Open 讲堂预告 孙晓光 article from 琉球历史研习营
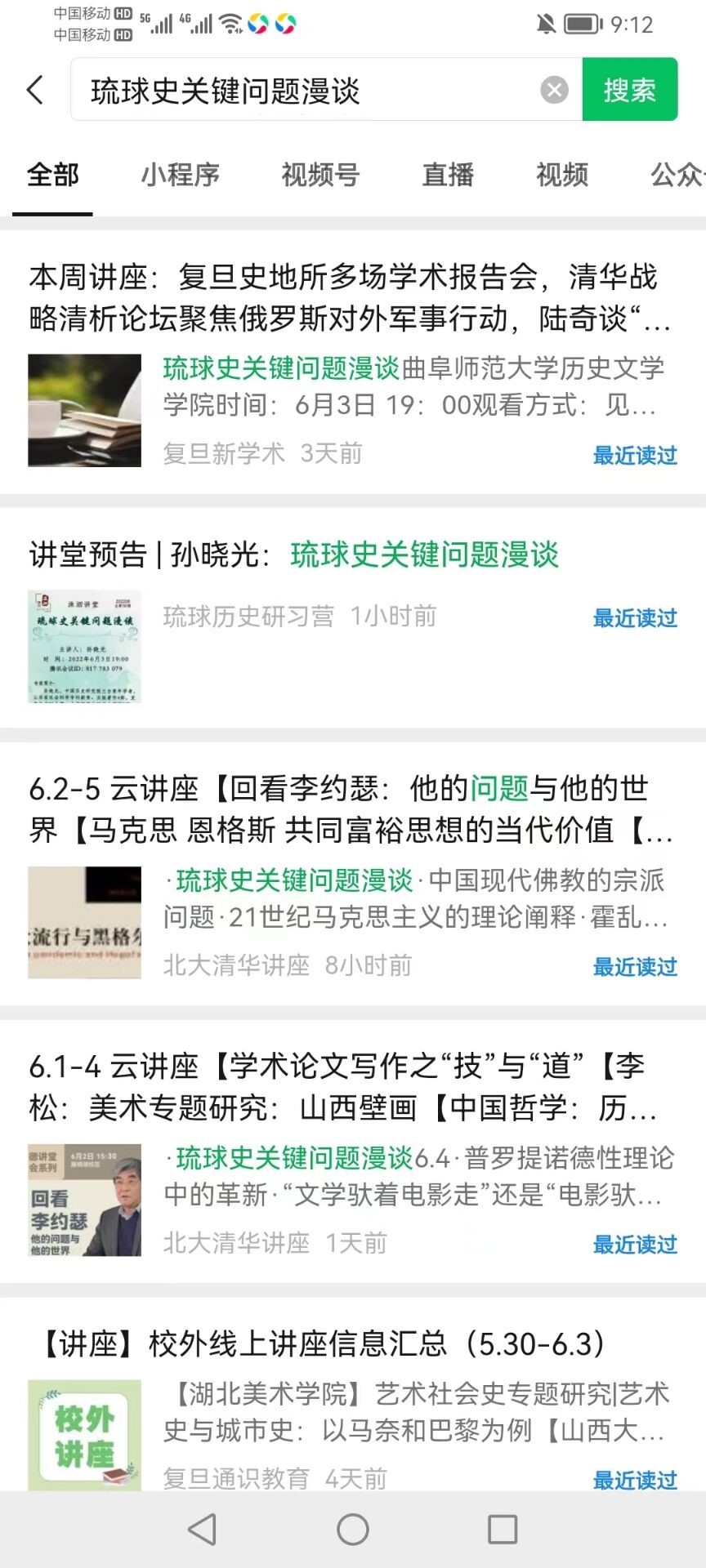Viewport: 706px width, 1568px height. click(294, 555)
